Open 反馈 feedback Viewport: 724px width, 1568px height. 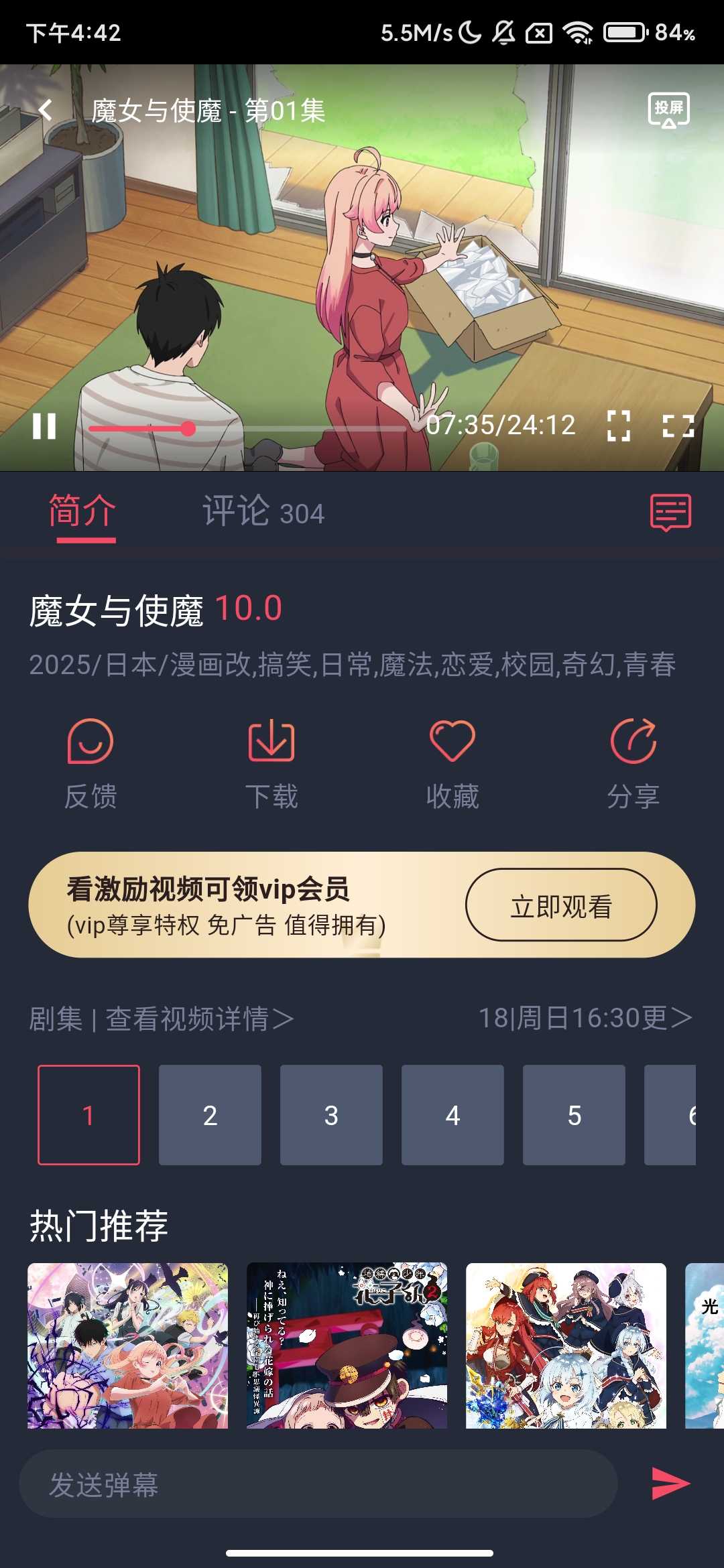click(90, 764)
